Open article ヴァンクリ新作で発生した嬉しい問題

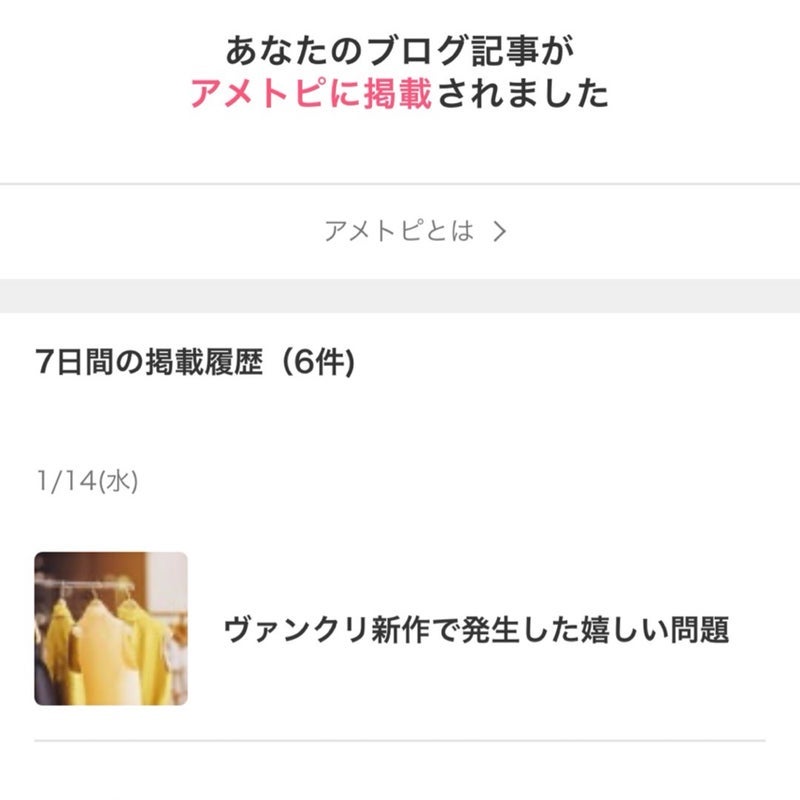(475, 630)
